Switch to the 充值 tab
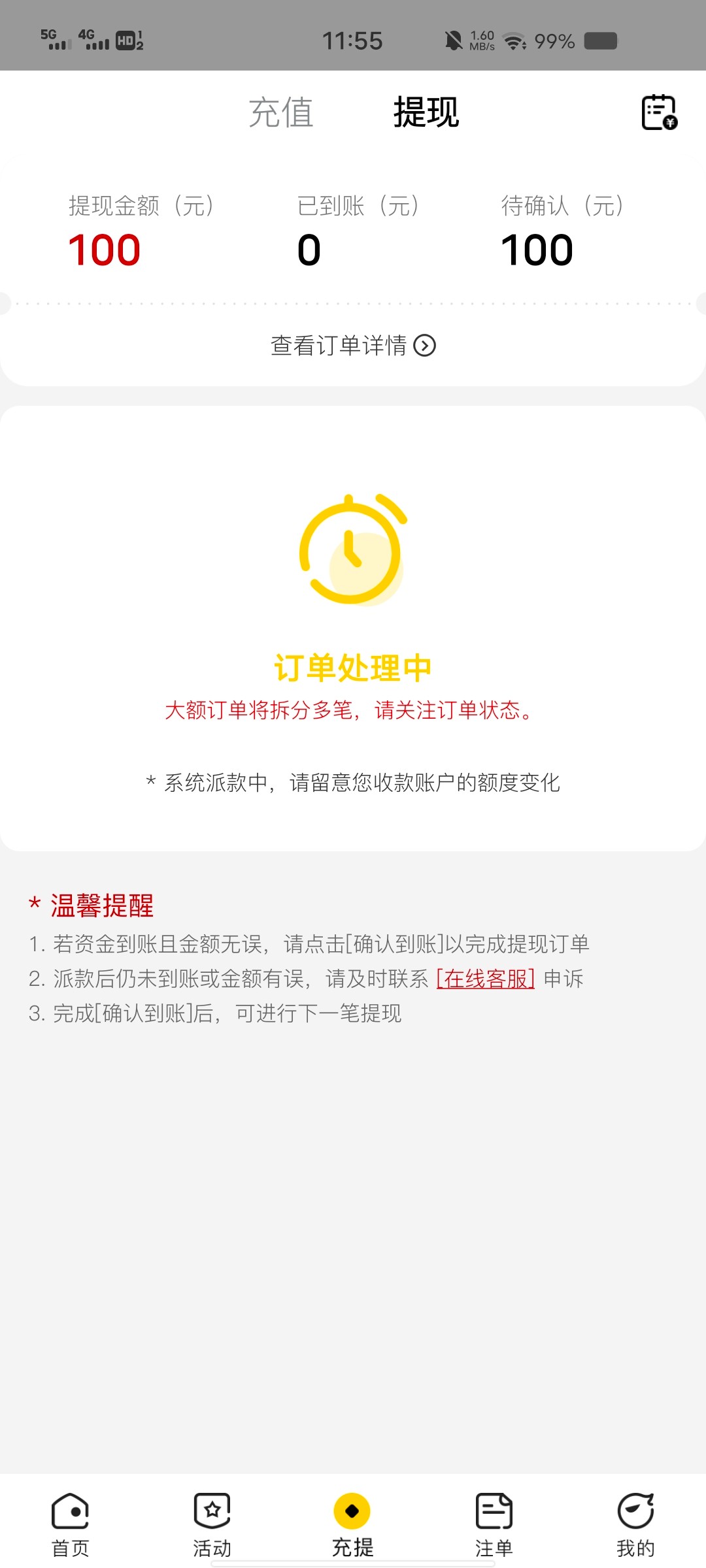 (x=281, y=112)
